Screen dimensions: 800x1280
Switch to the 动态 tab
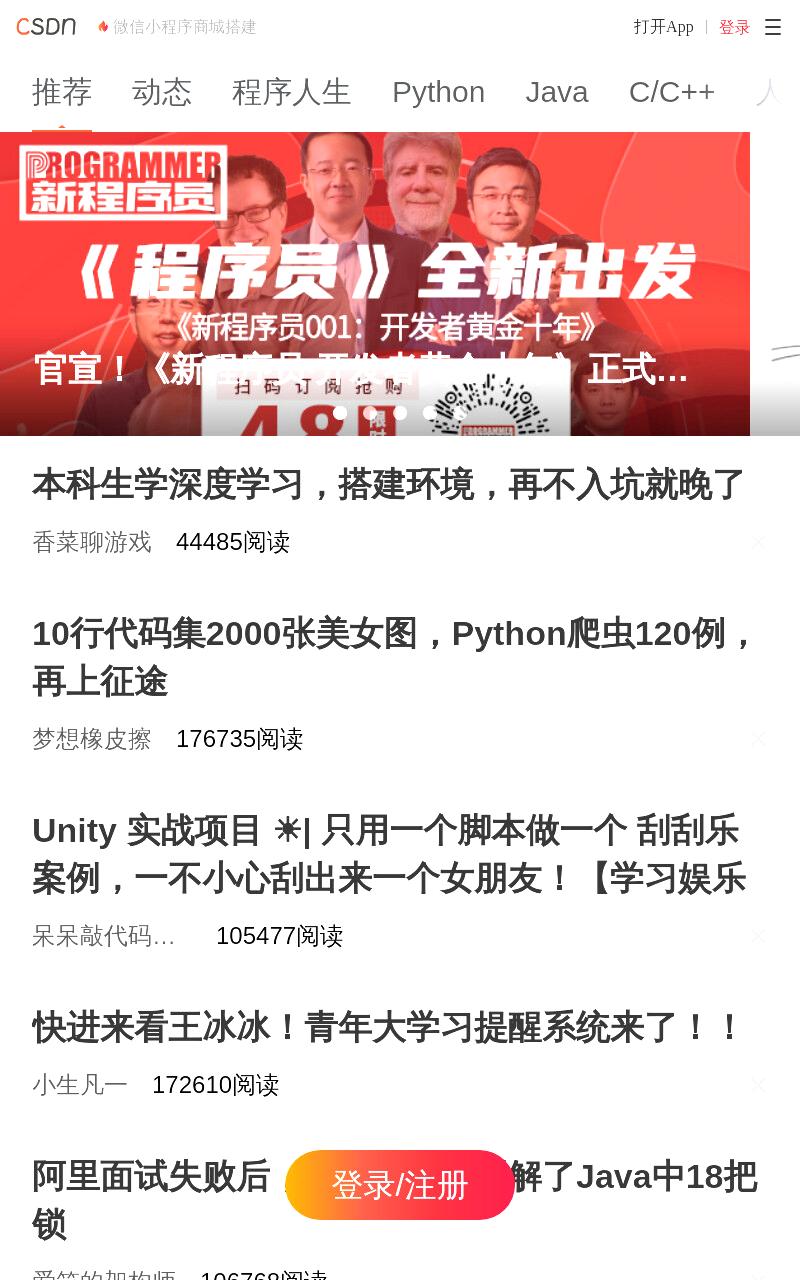pyautogui.click(x=162, y=92)
